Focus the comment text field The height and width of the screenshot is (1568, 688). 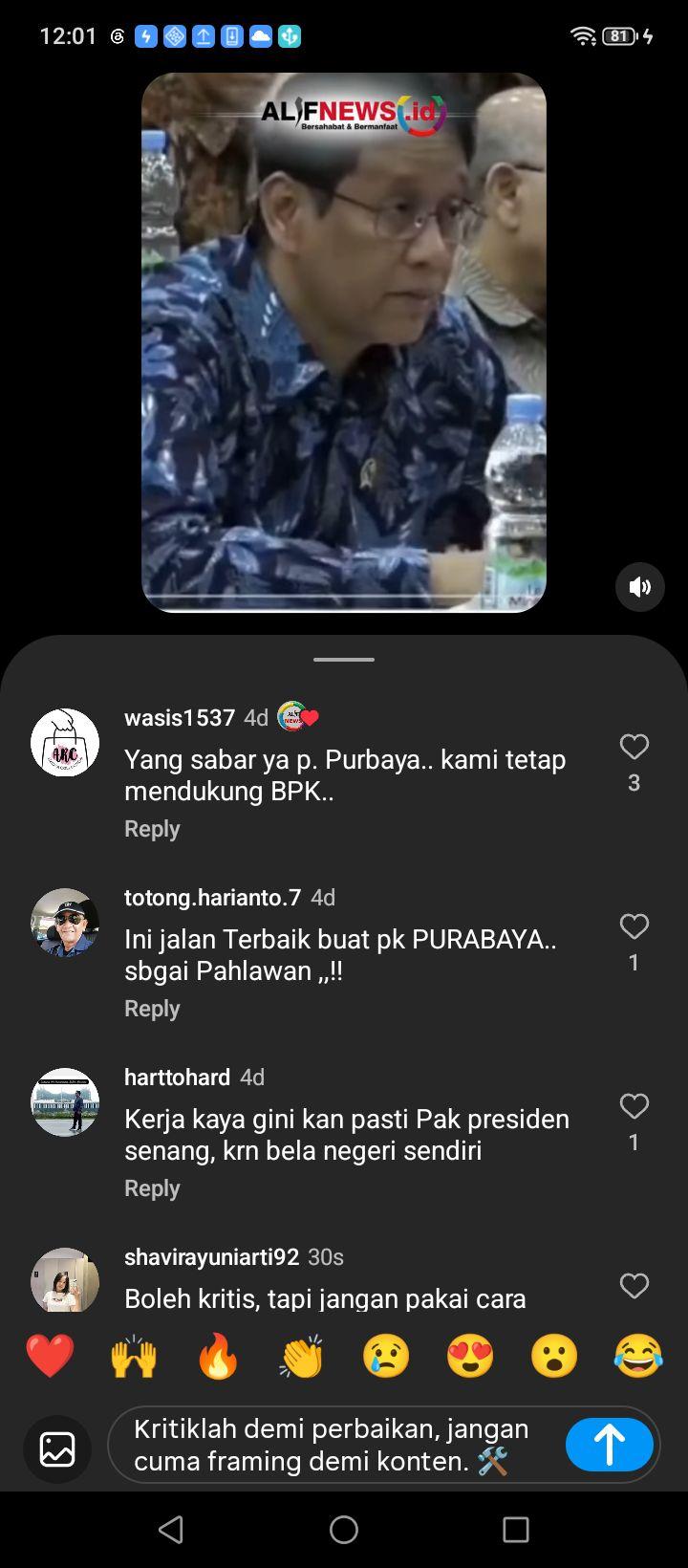(344, 1445)
